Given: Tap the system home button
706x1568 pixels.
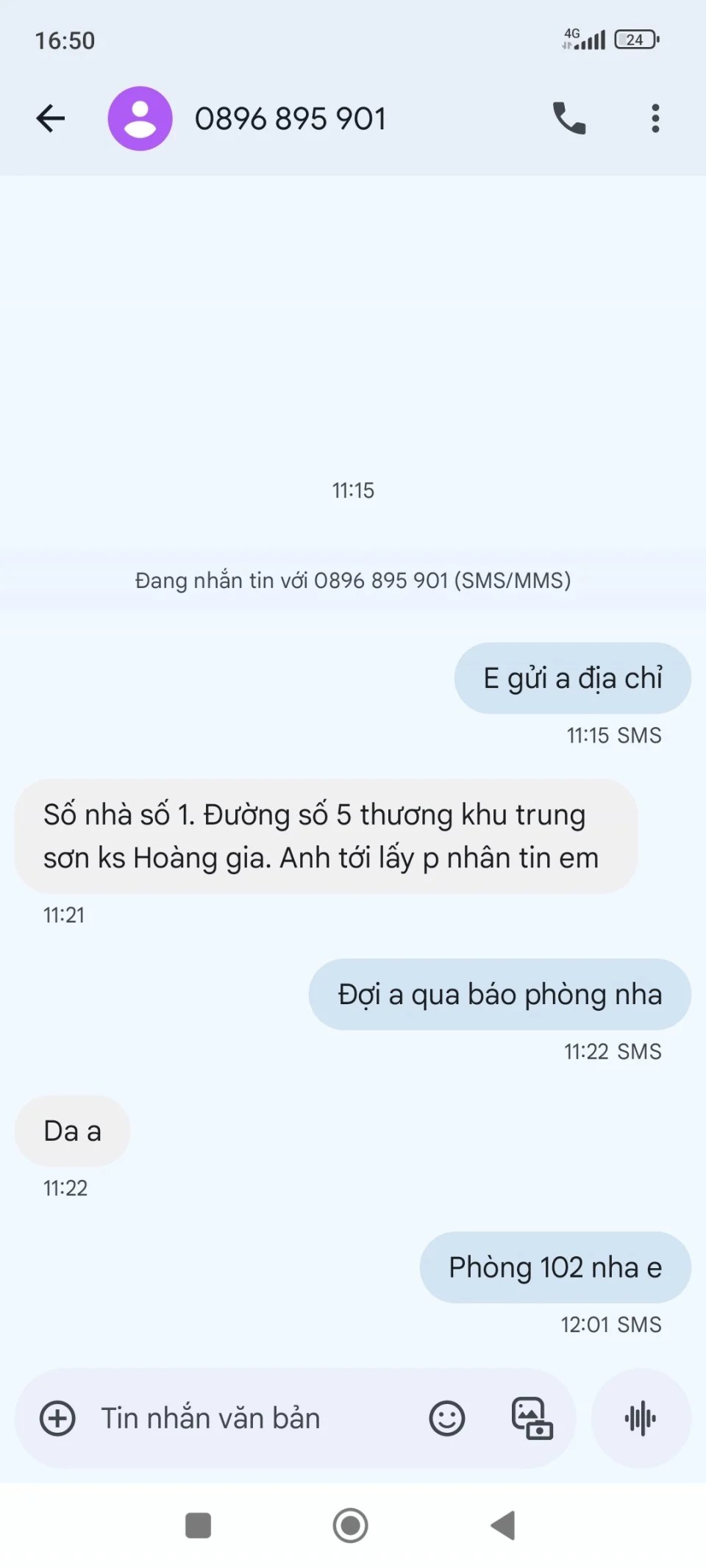Looking at the screenshot, I should (351, 1525).
